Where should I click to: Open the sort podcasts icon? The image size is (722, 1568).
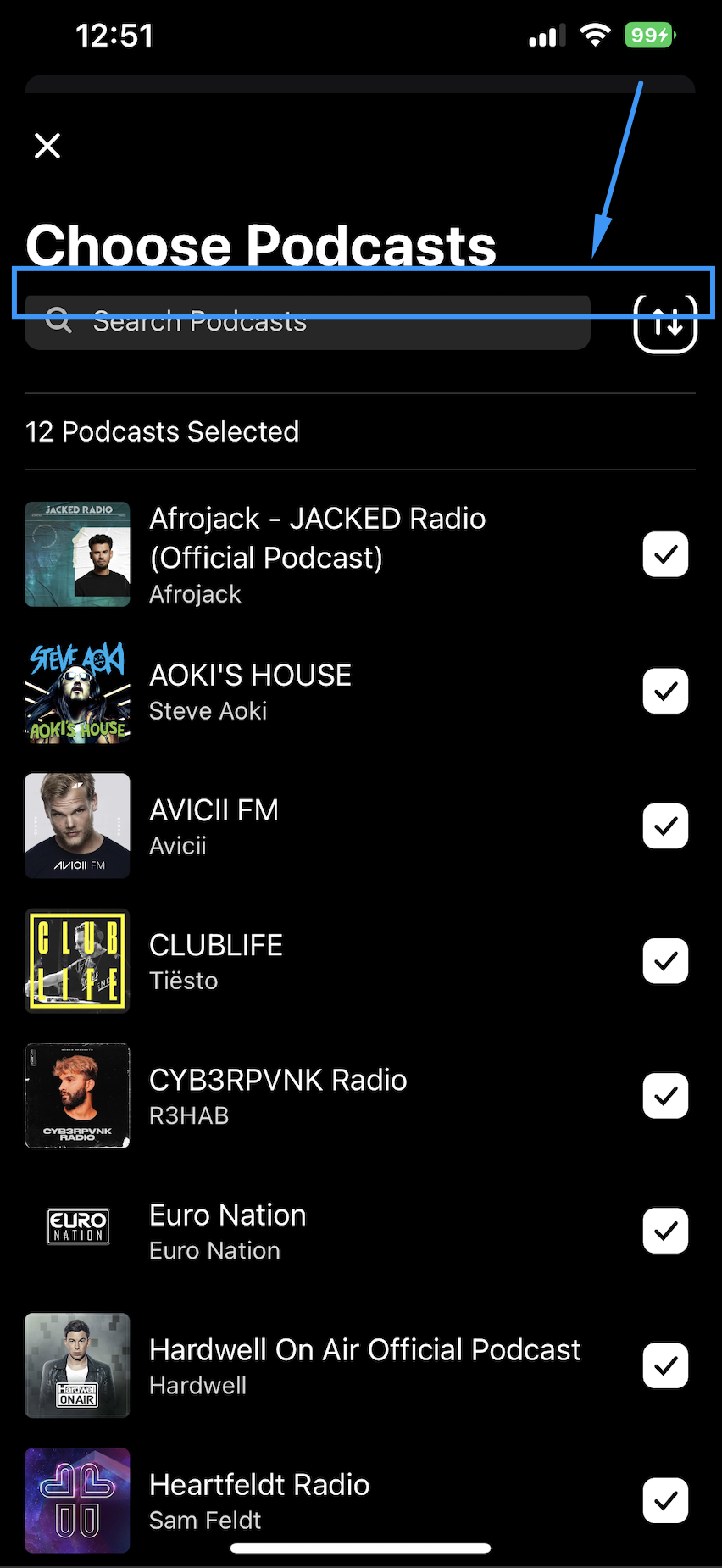pyautogui.click(x=665, y=323)
